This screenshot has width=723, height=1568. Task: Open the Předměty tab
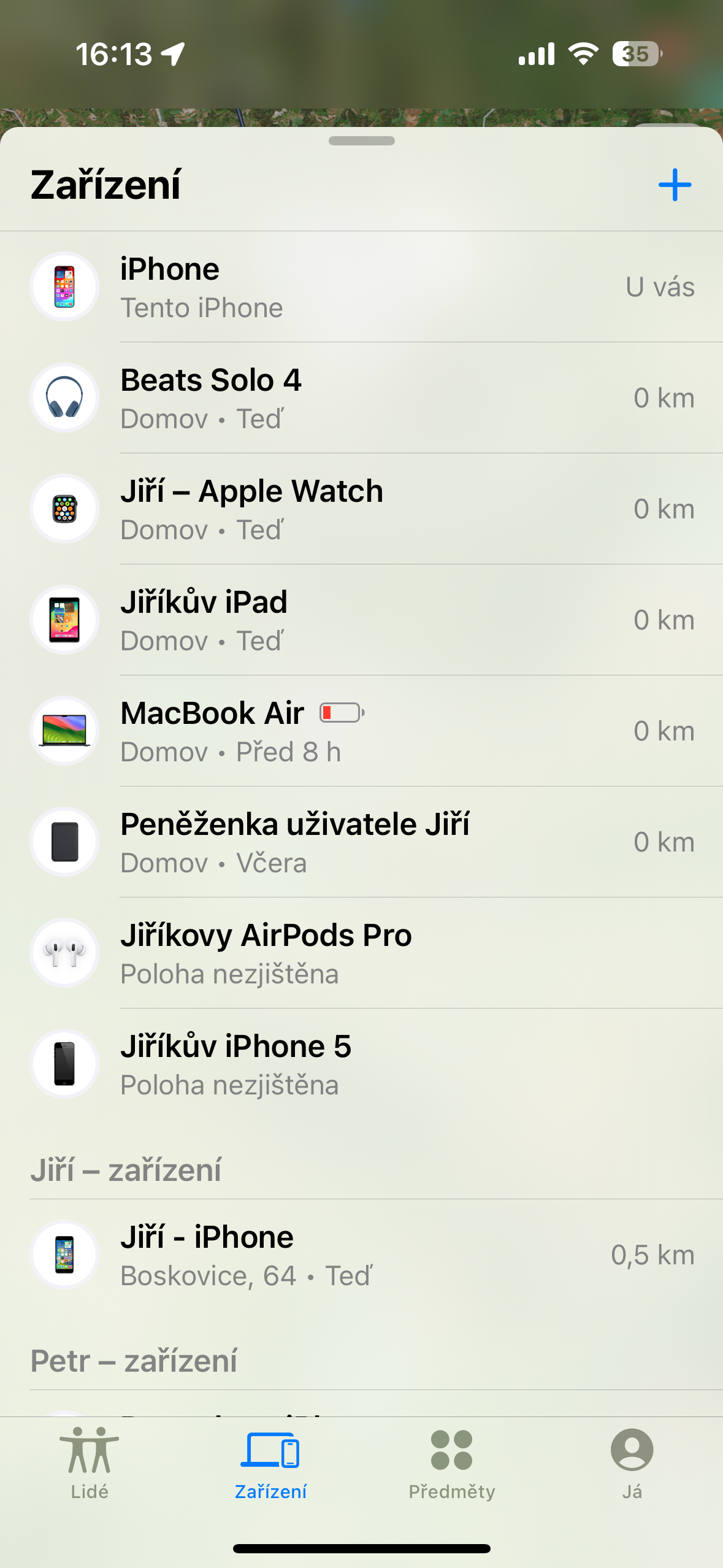(x=452, y=1472)
